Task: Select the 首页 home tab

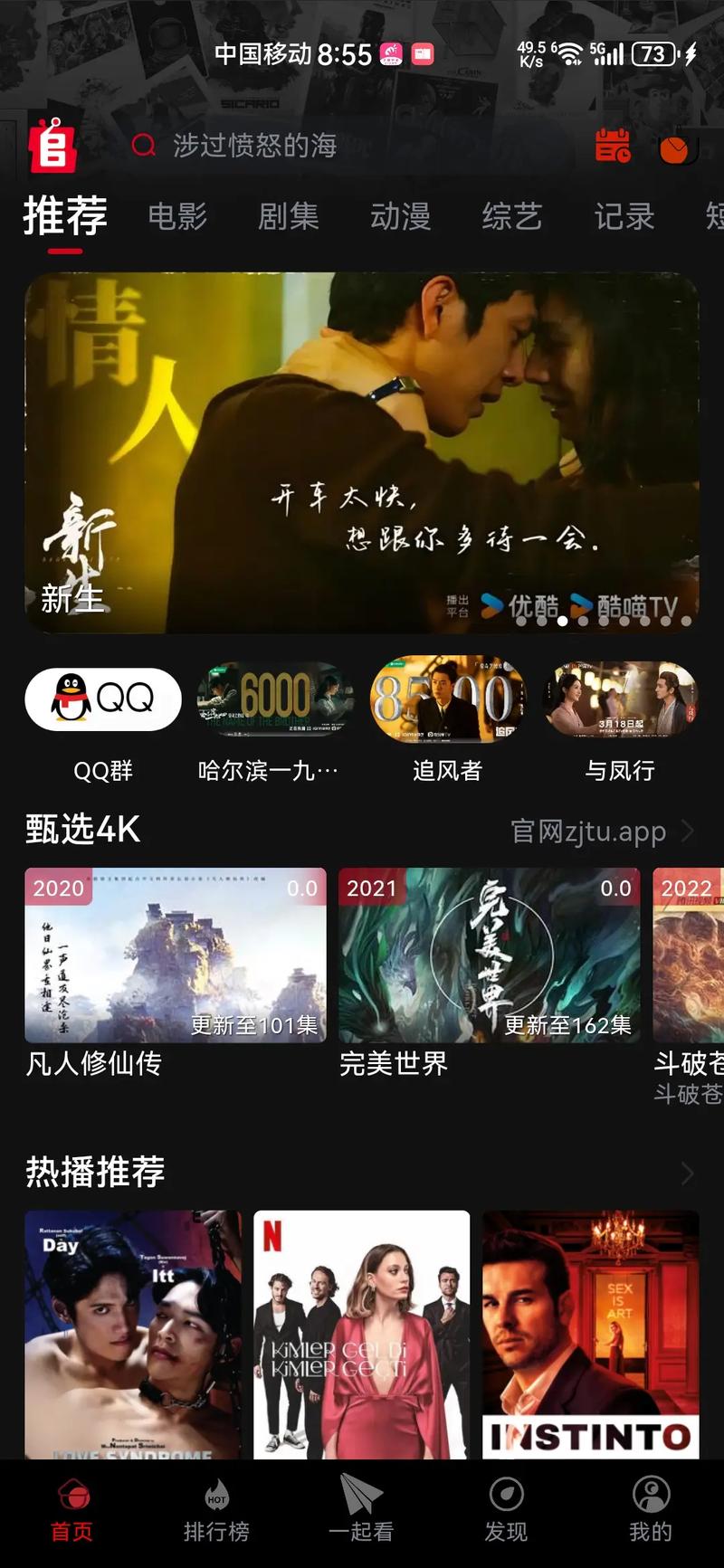Action: [71, 1506]
